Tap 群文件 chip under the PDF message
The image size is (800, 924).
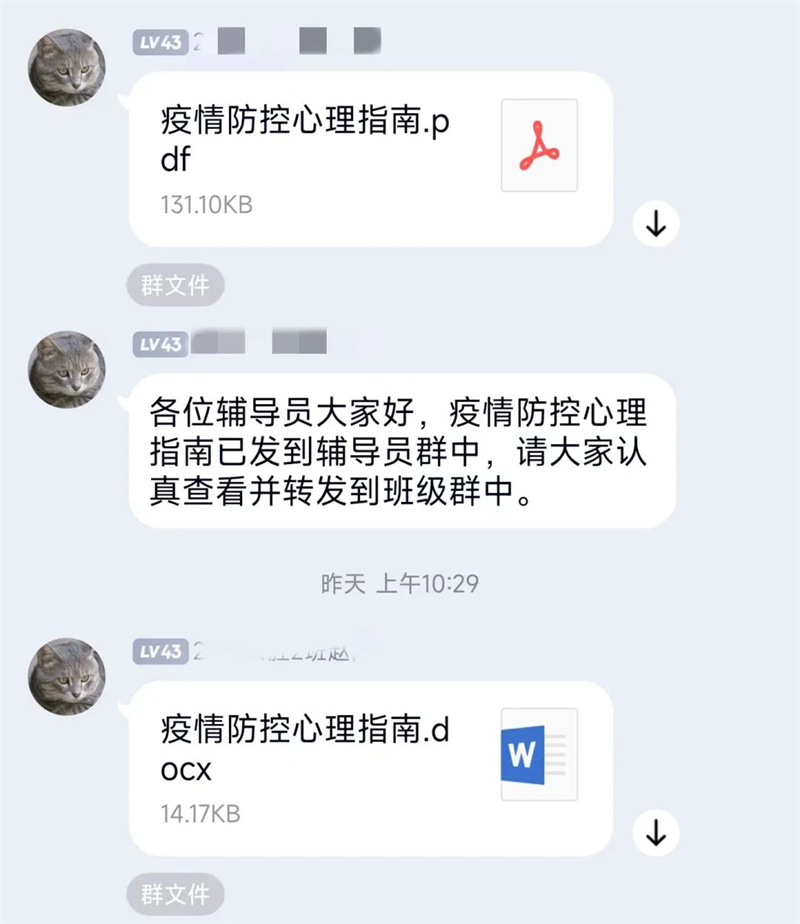tap(175, 285)
